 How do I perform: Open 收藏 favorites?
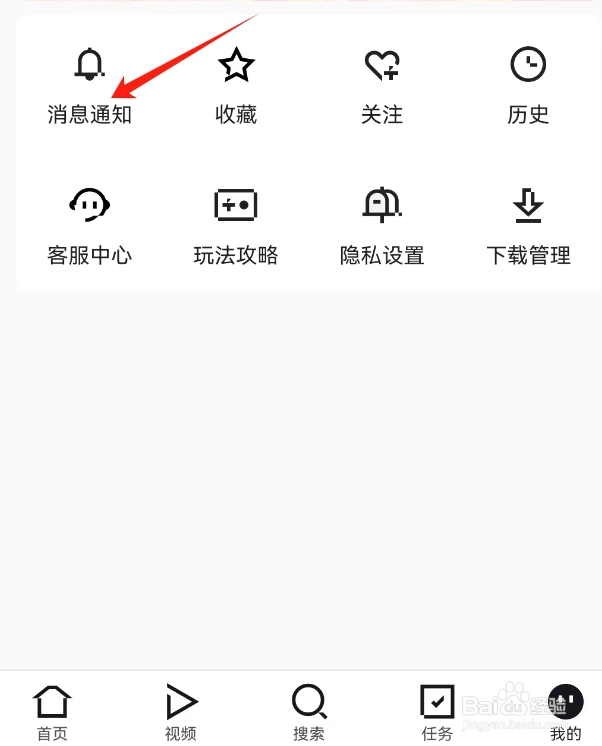(236, 86)
